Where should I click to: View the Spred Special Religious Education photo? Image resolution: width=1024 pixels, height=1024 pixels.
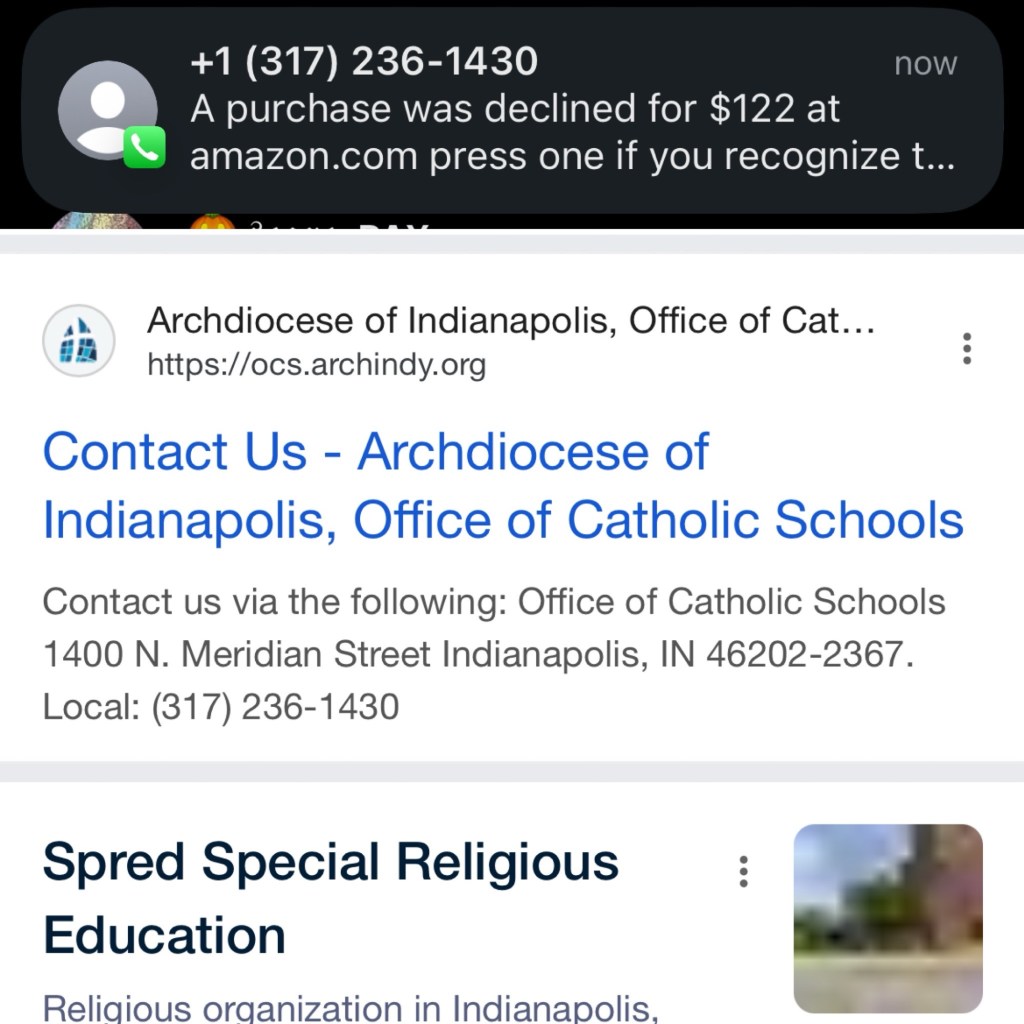click(888, 918)
